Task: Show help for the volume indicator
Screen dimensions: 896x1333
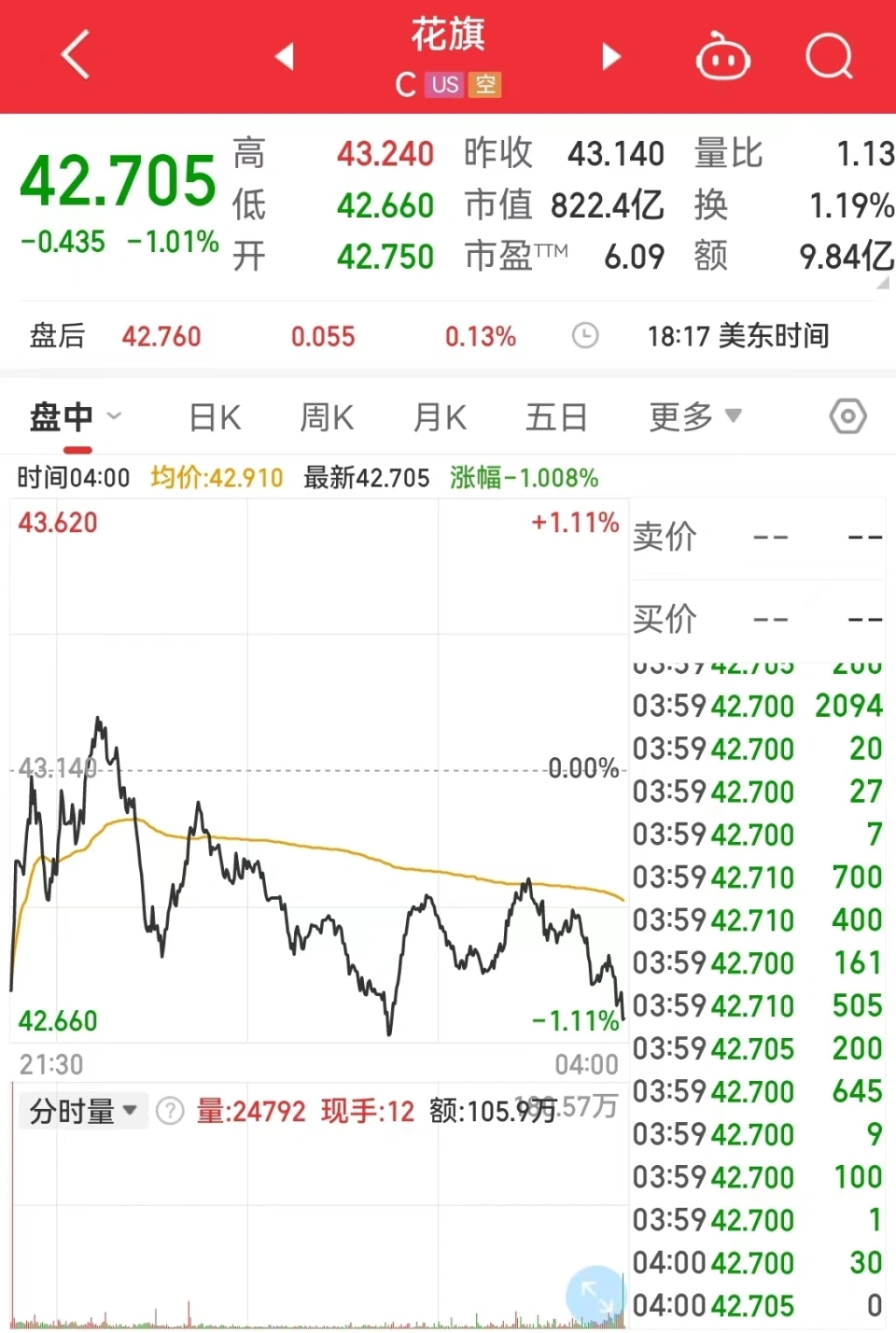Action: tap(170, 1111)
